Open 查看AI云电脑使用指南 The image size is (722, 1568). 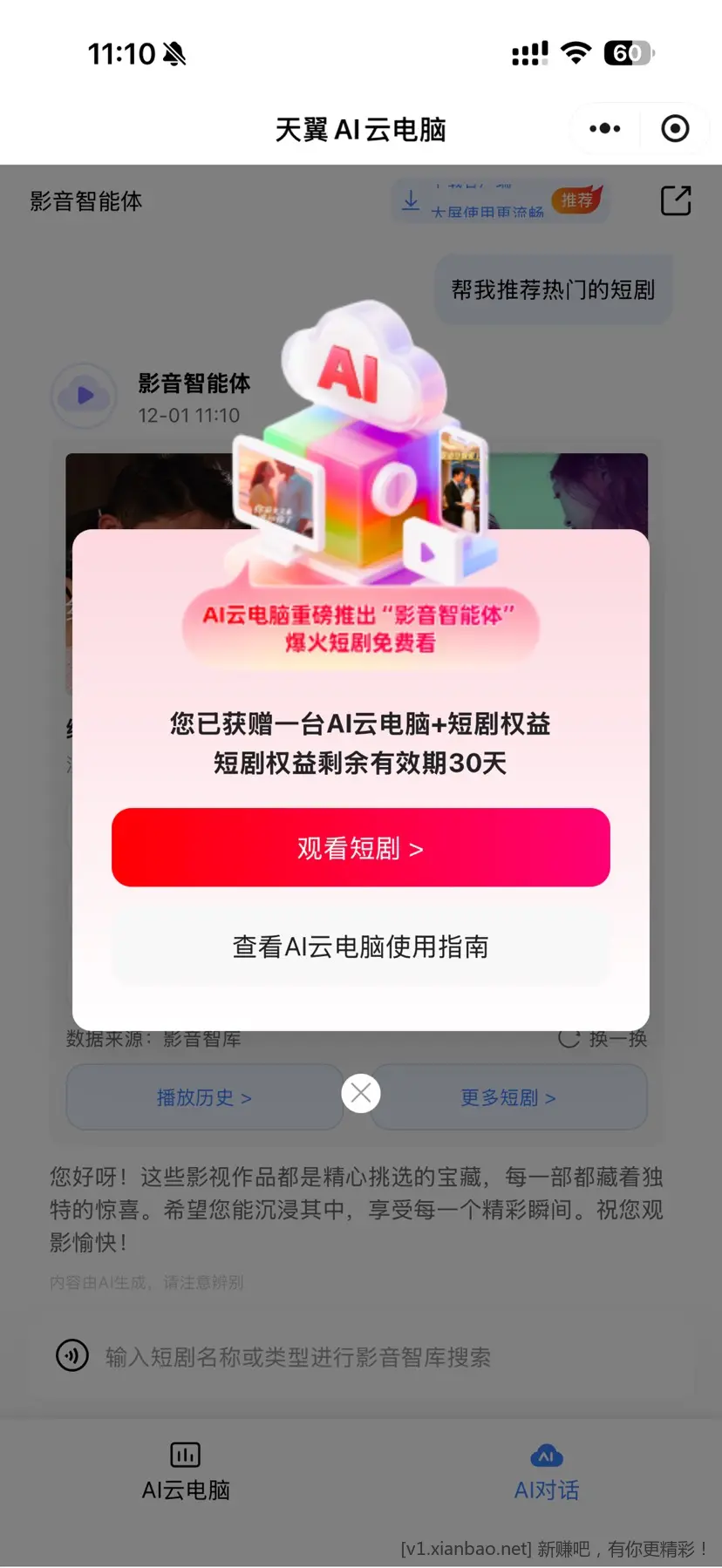360,947
